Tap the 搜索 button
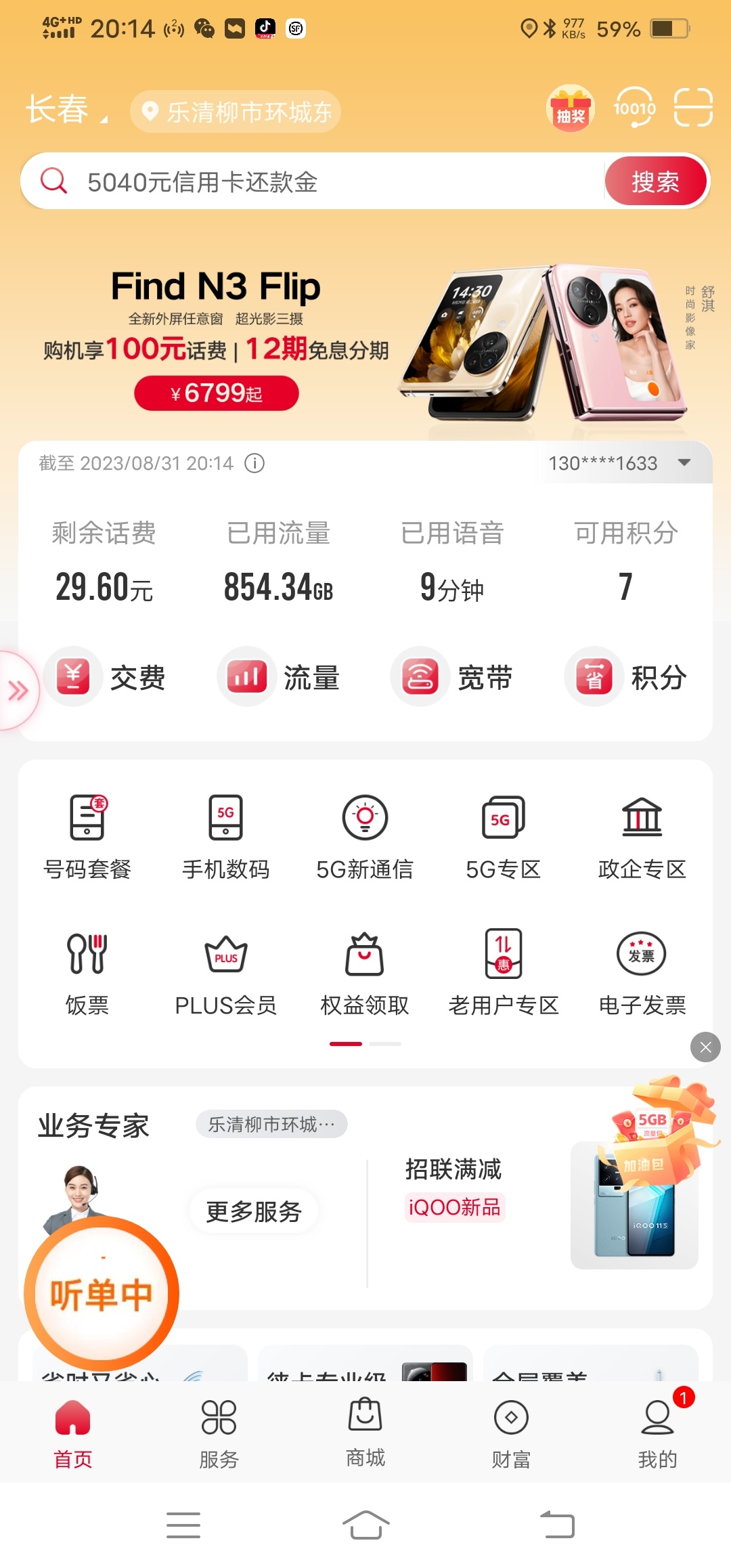This screenshot has height=1568, width=731. pos(655,181)
